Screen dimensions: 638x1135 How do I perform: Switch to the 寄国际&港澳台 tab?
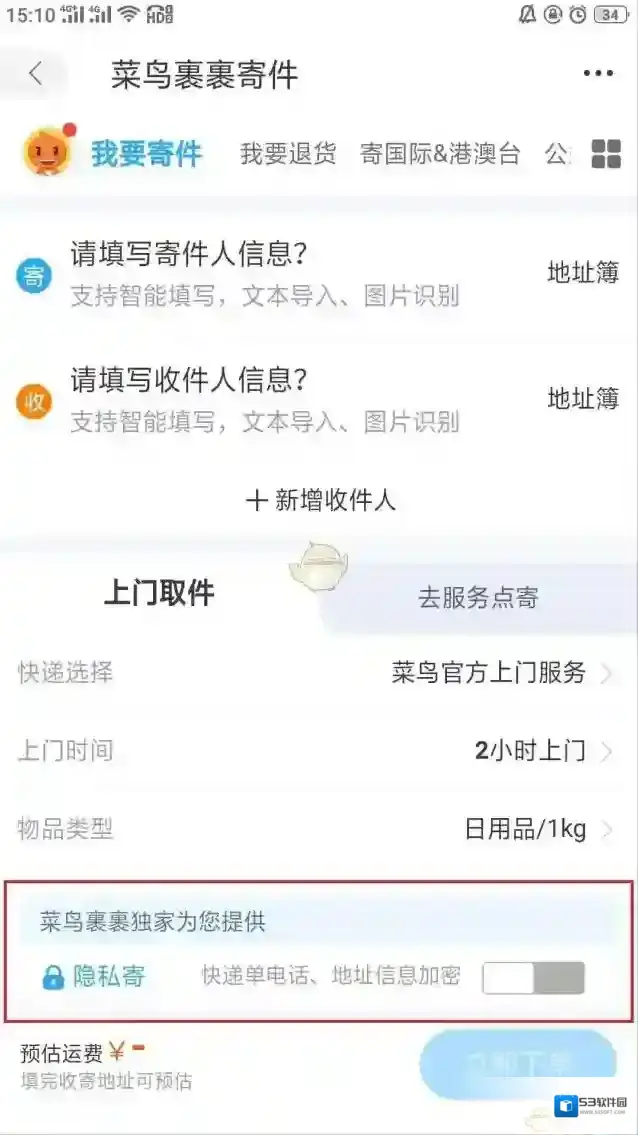(x=440, y=154)
